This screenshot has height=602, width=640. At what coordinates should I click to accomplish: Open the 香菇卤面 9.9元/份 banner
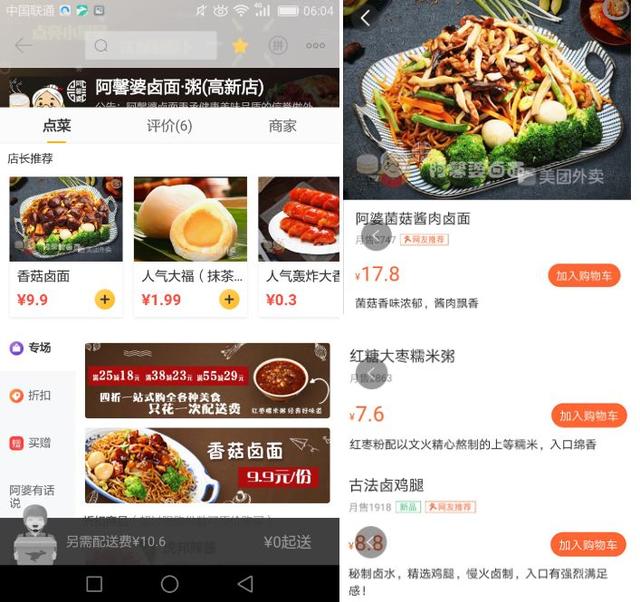click(207, 466)
